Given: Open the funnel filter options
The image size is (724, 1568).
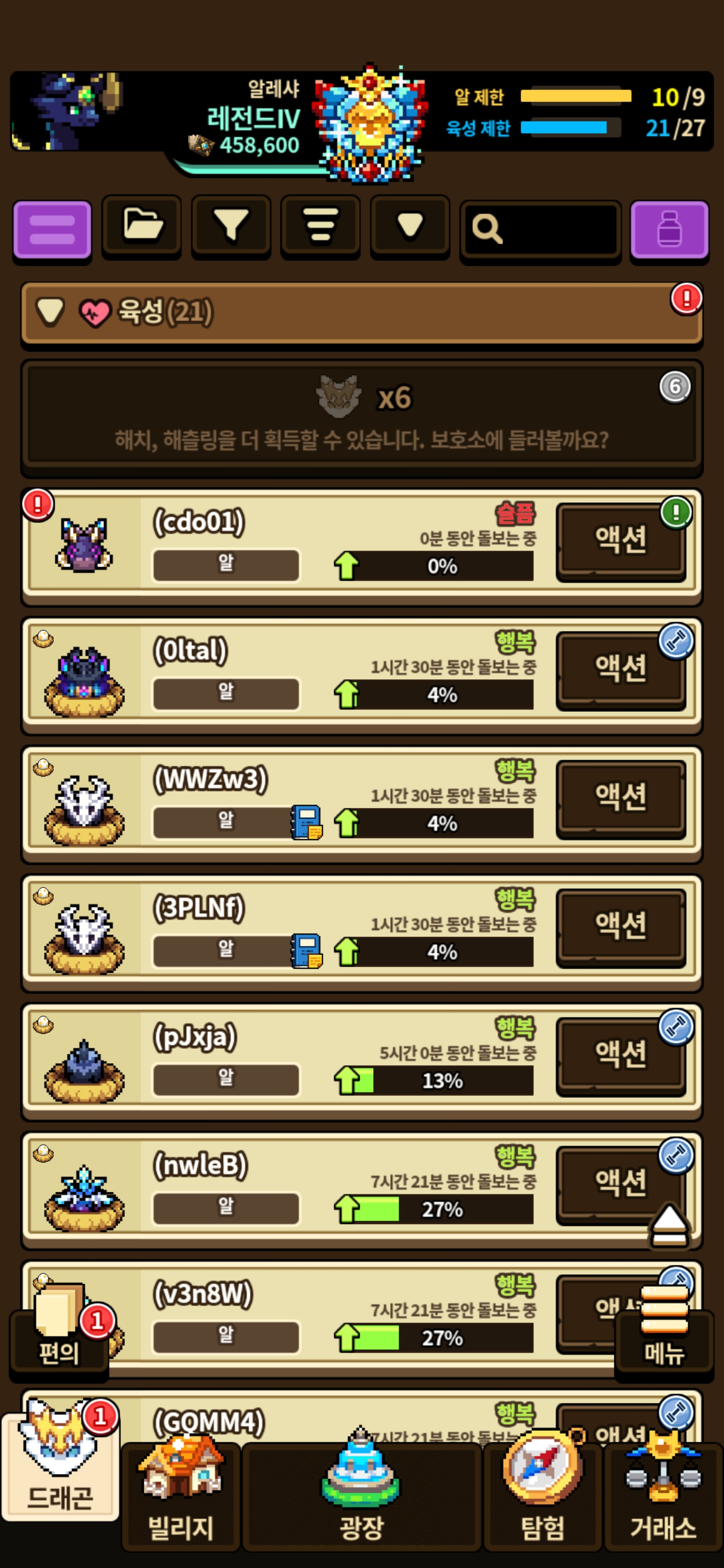Looking at the screenshot, I should tap(231, 227).
